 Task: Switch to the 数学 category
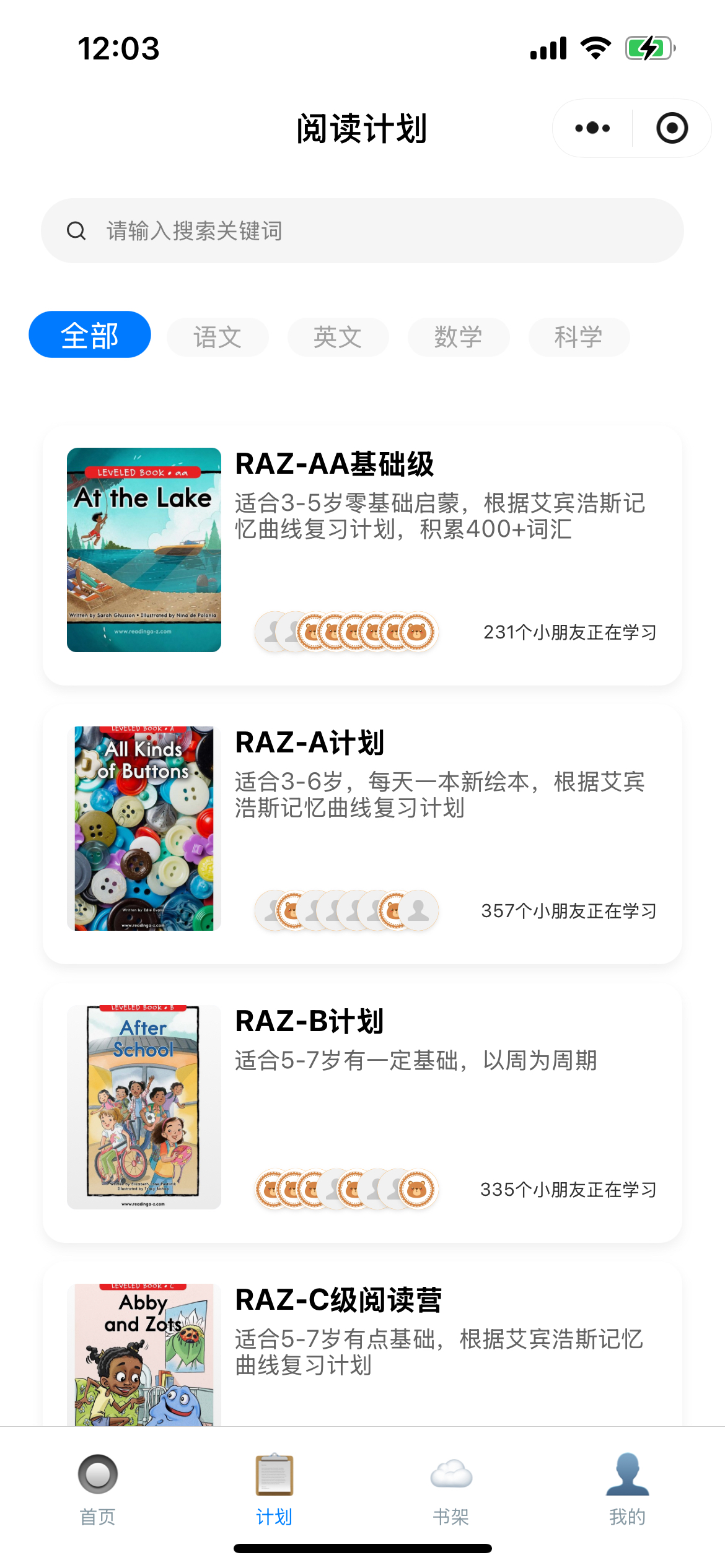pyautogui.click(x=459, y=336)
